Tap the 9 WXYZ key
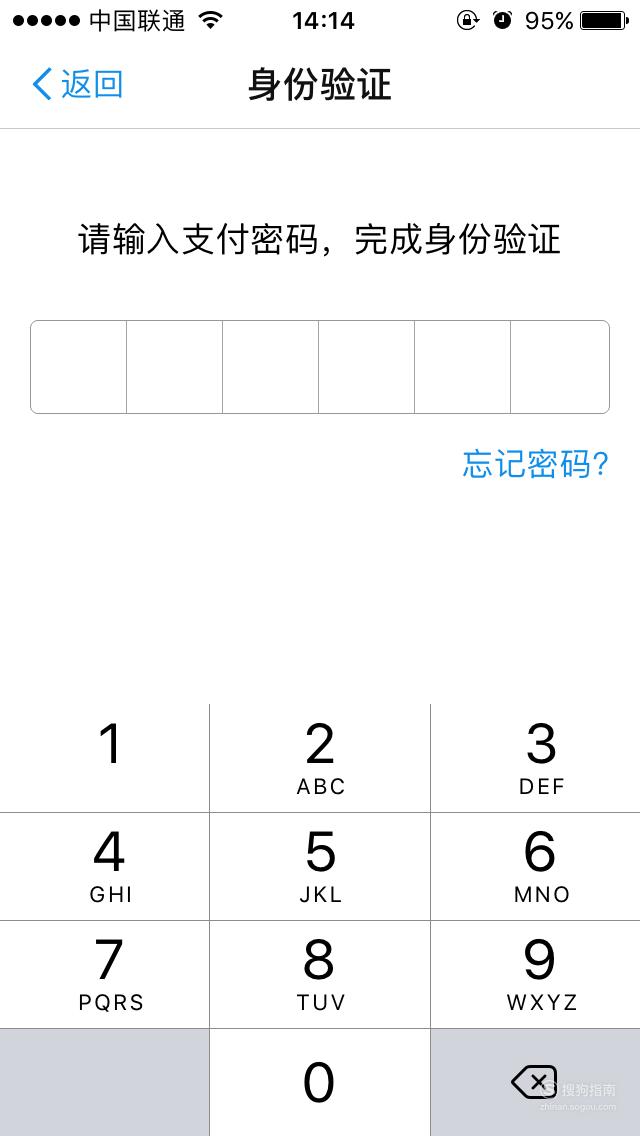Image resolution: width=640 pixels, height=1136 pixels. pos(536,974)
